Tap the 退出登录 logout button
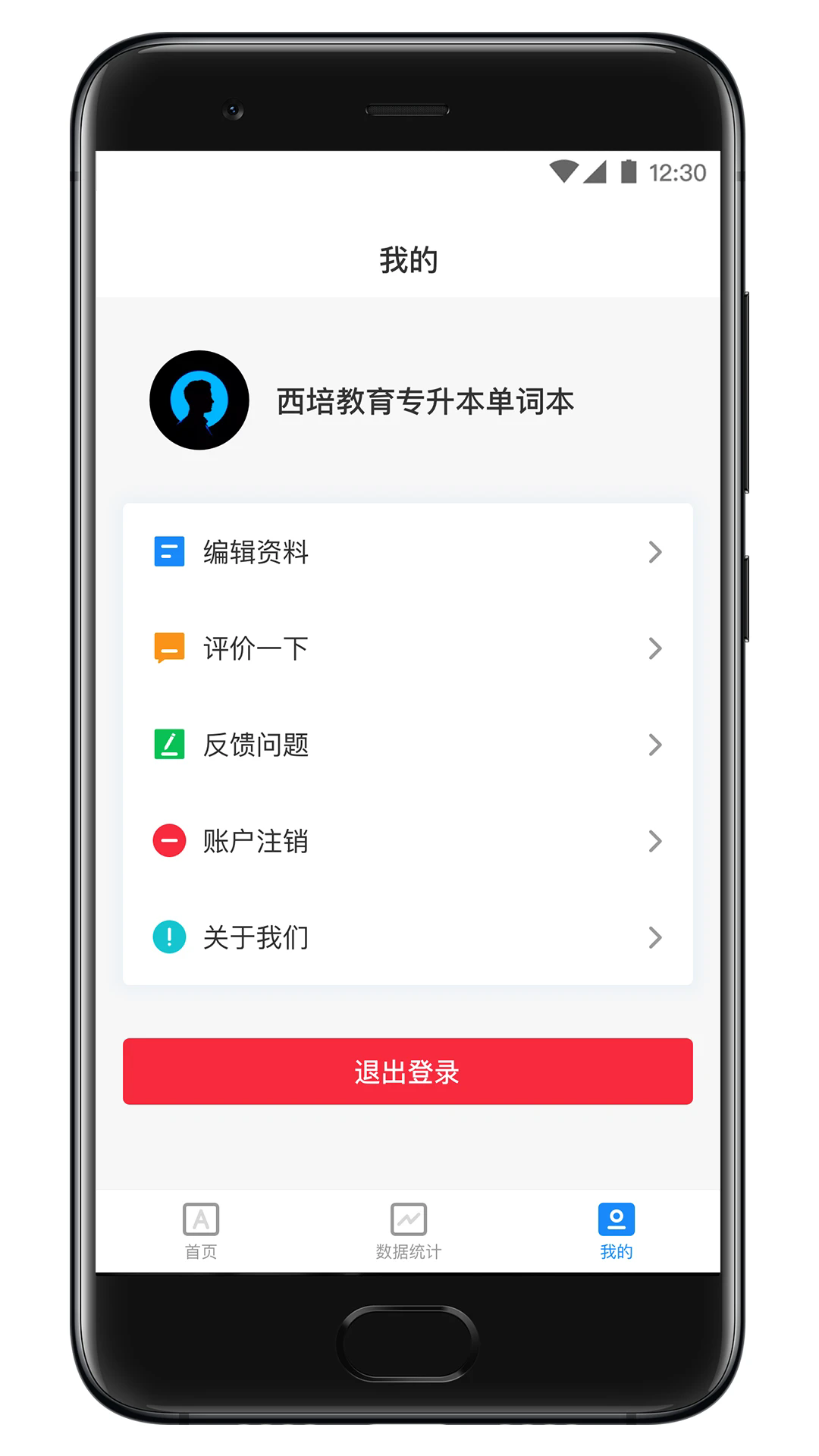This screenshot has height=1456, width=819. point(407,1072)
